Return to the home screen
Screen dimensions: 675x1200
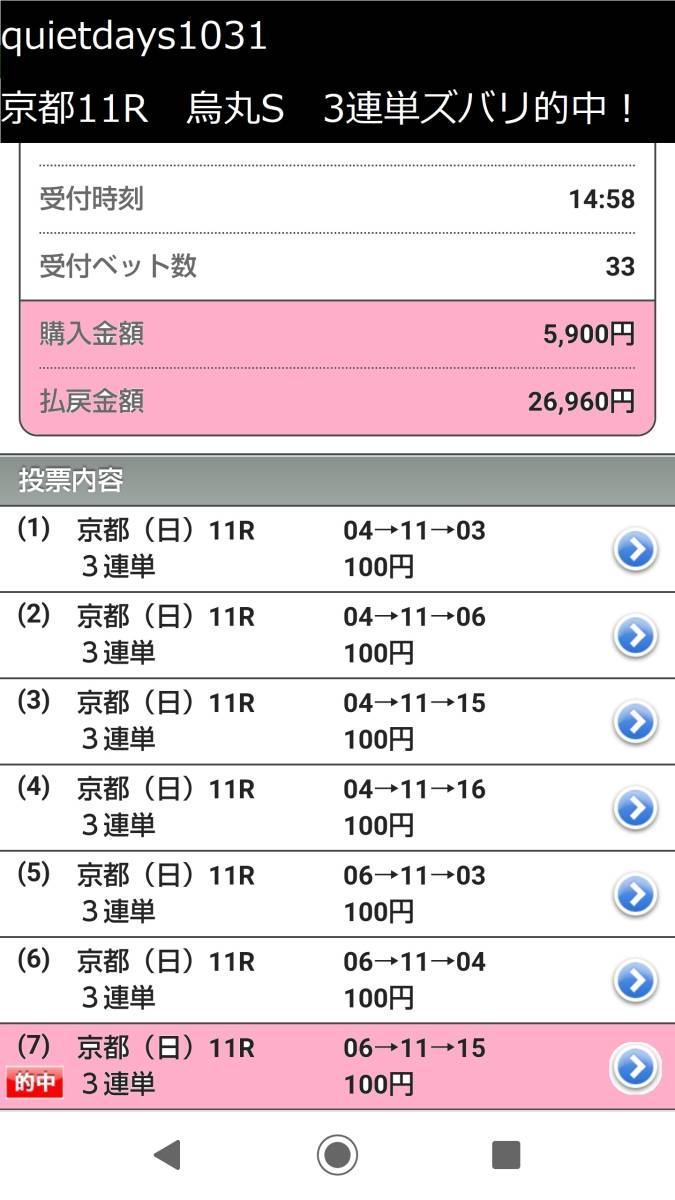[337, 1156]
